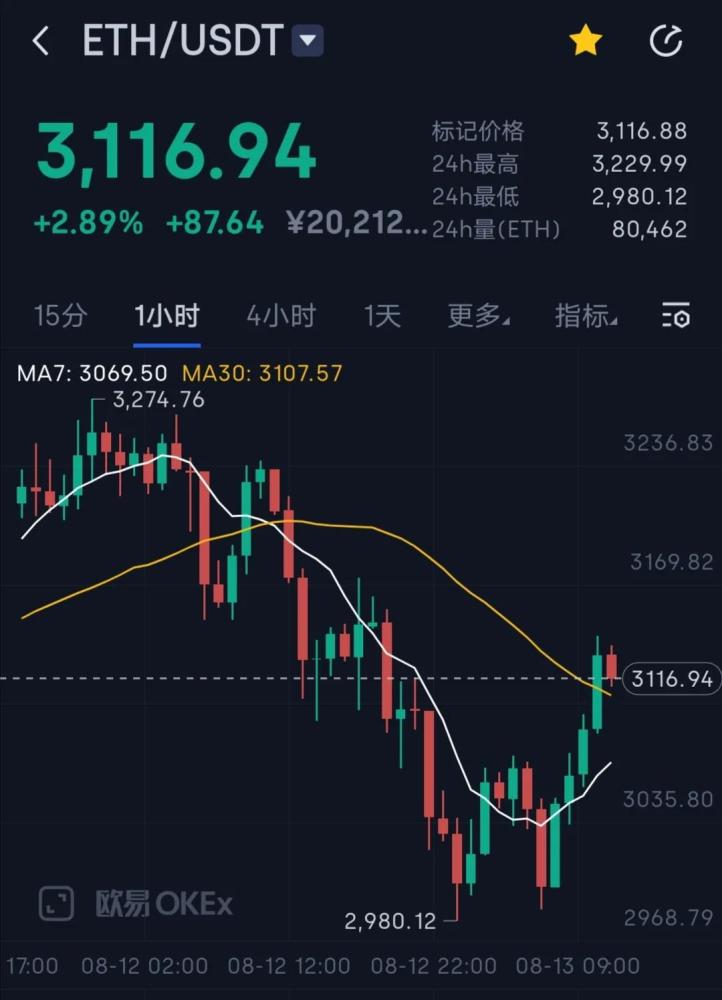Switch to the 1天 timeframe tab
This screenshot has height=1000, width=722.
pyautogui.click(x=381, y=315)
